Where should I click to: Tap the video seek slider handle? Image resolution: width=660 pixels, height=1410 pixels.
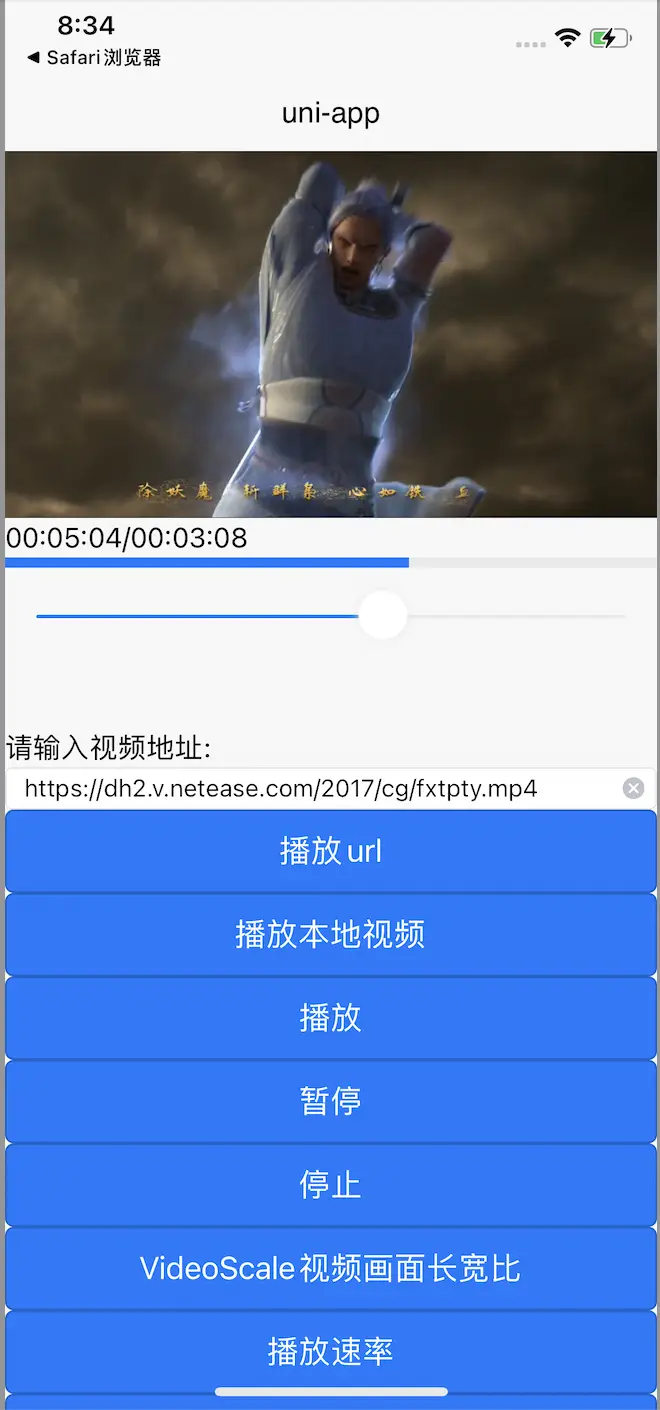[382, 616]
